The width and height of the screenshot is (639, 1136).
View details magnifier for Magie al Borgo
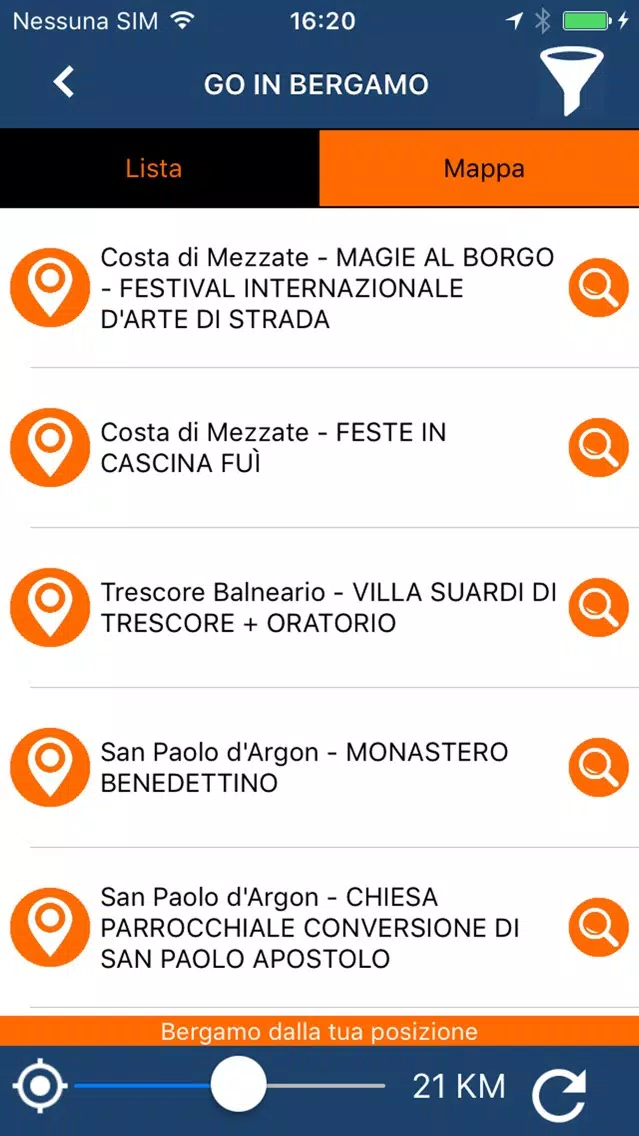[x=598, y=288]
